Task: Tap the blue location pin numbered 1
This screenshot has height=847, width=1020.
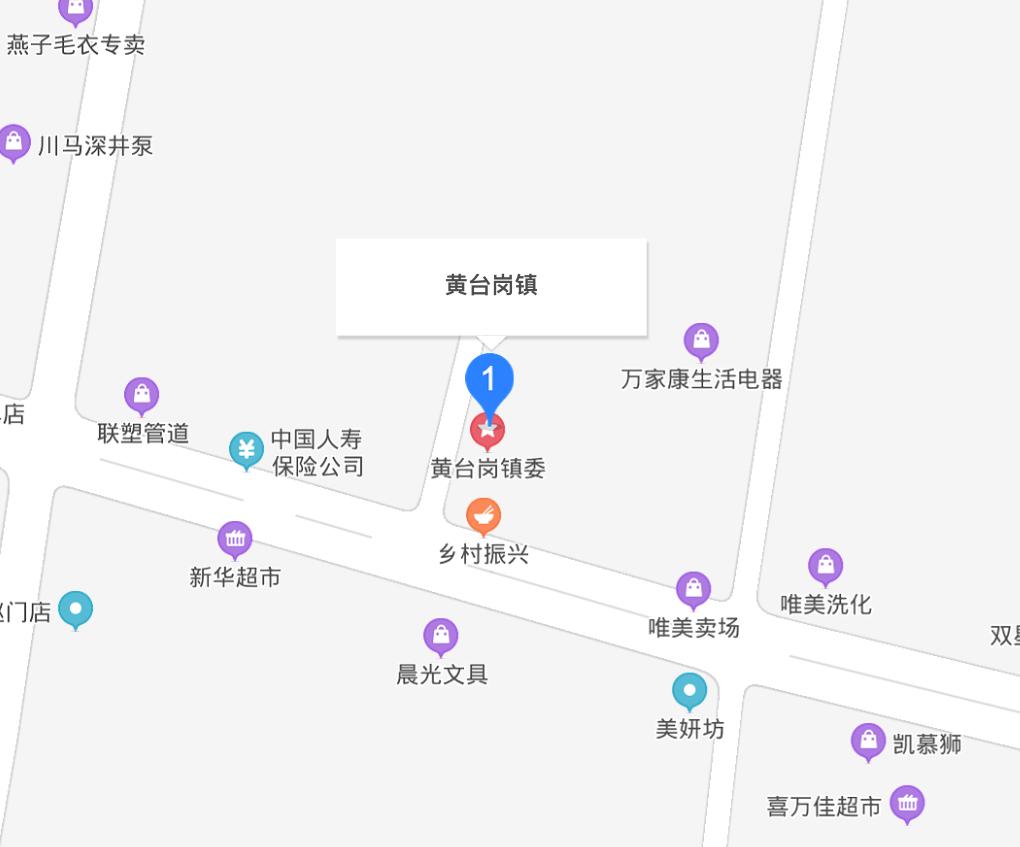Action: 489,381
